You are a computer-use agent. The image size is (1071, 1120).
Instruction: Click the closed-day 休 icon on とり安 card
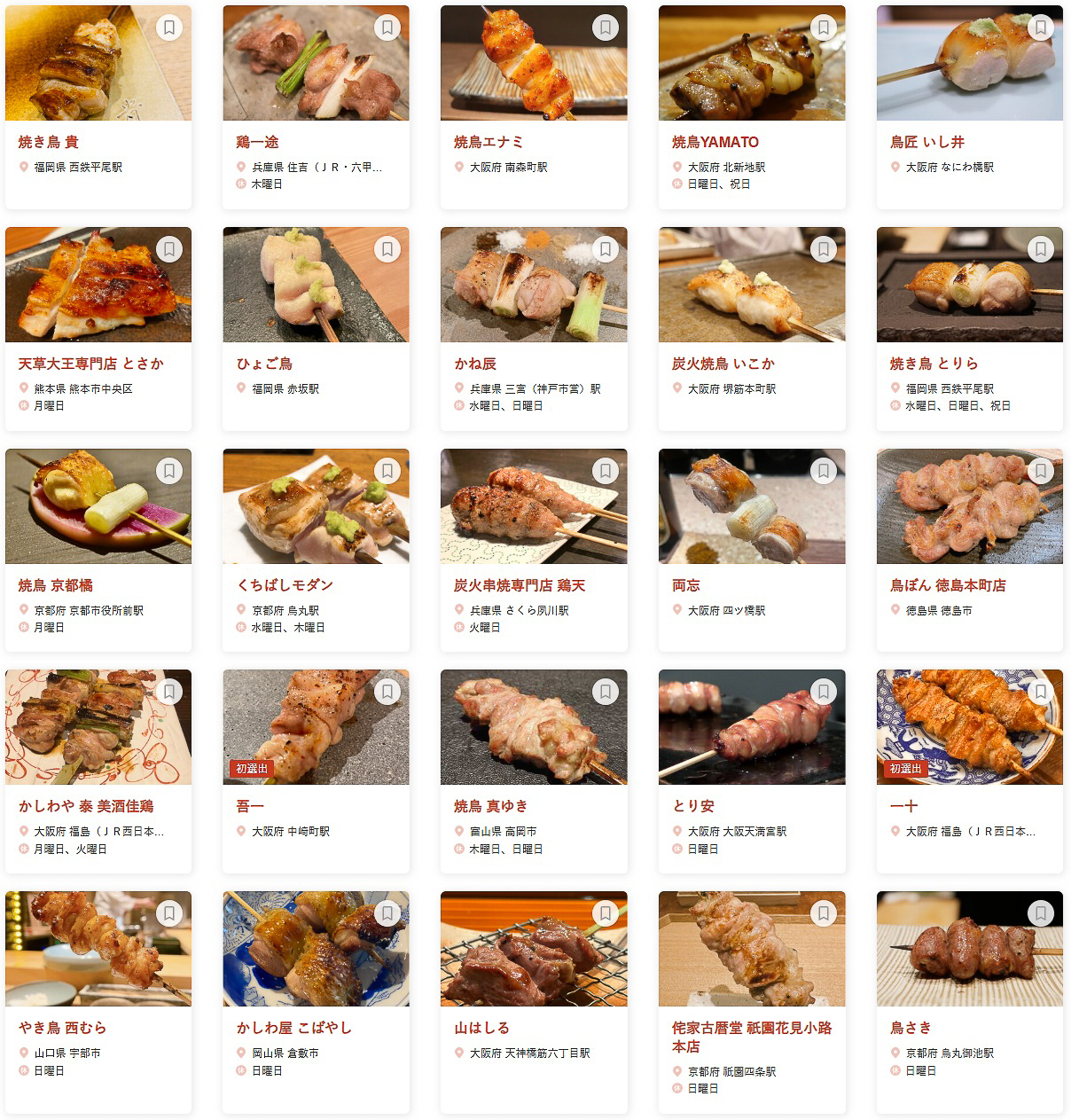point(676,849)
